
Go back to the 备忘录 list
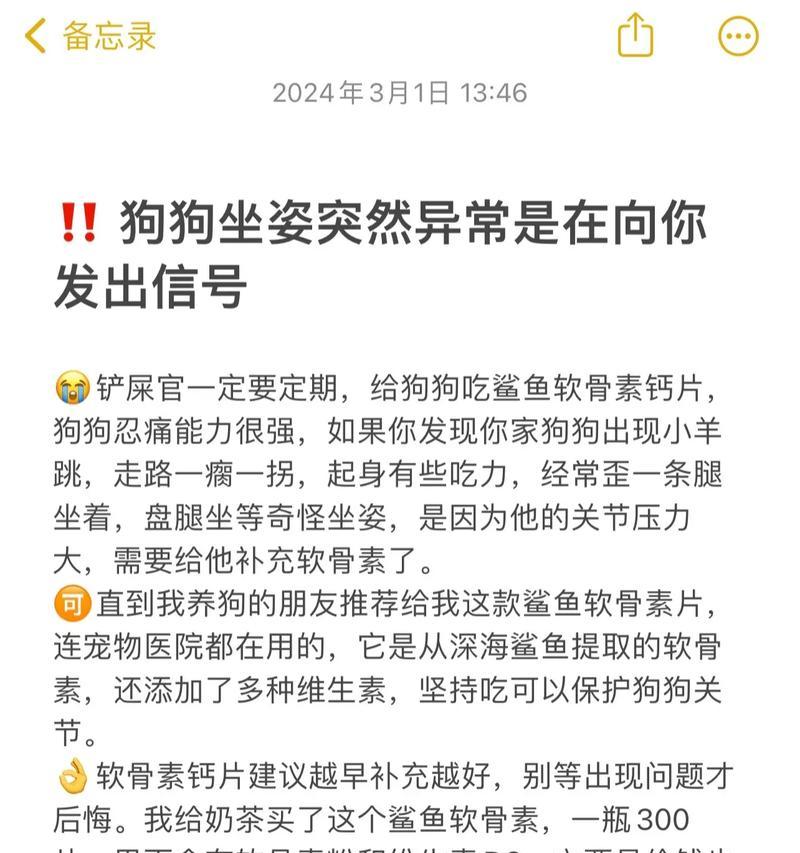[90, 36]
